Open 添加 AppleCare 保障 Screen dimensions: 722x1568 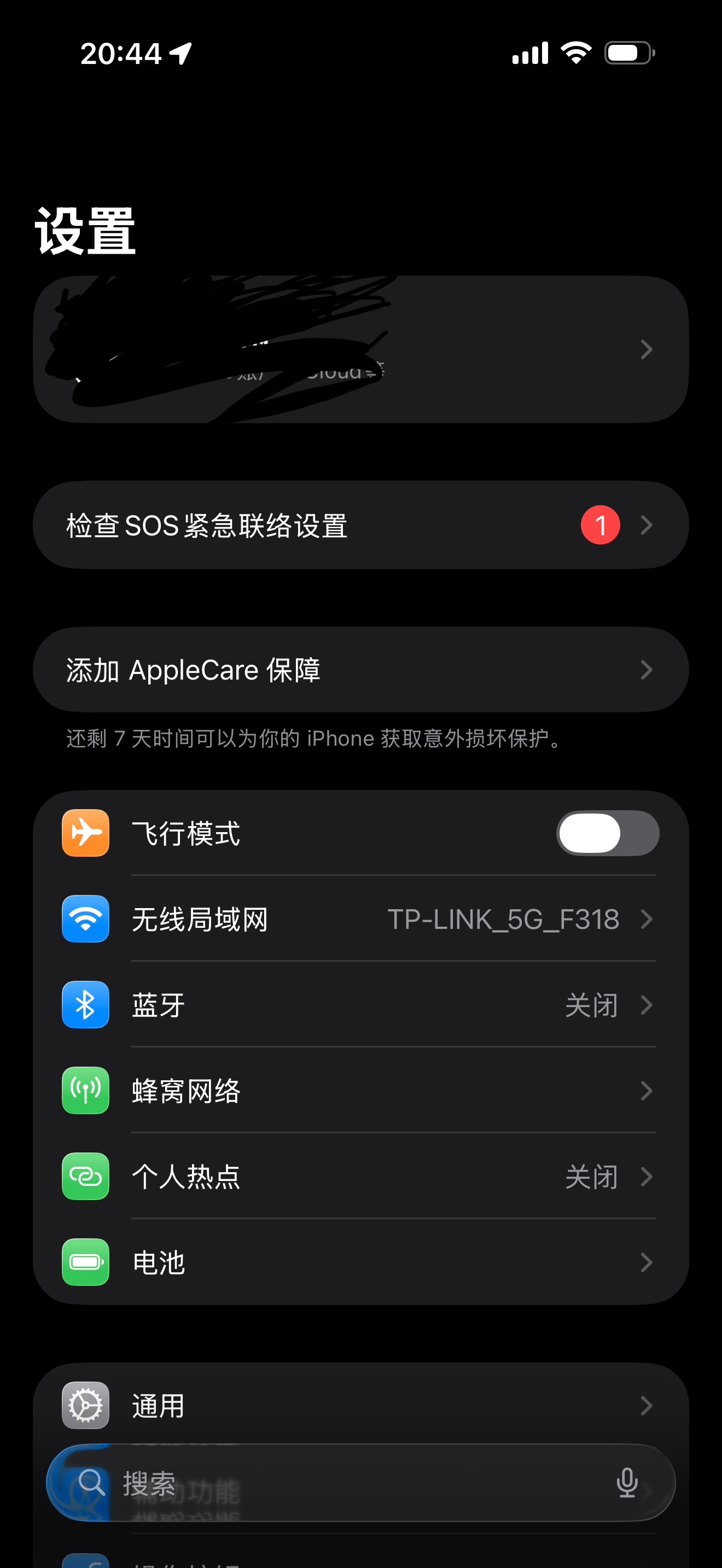click(x=360, y=670)
